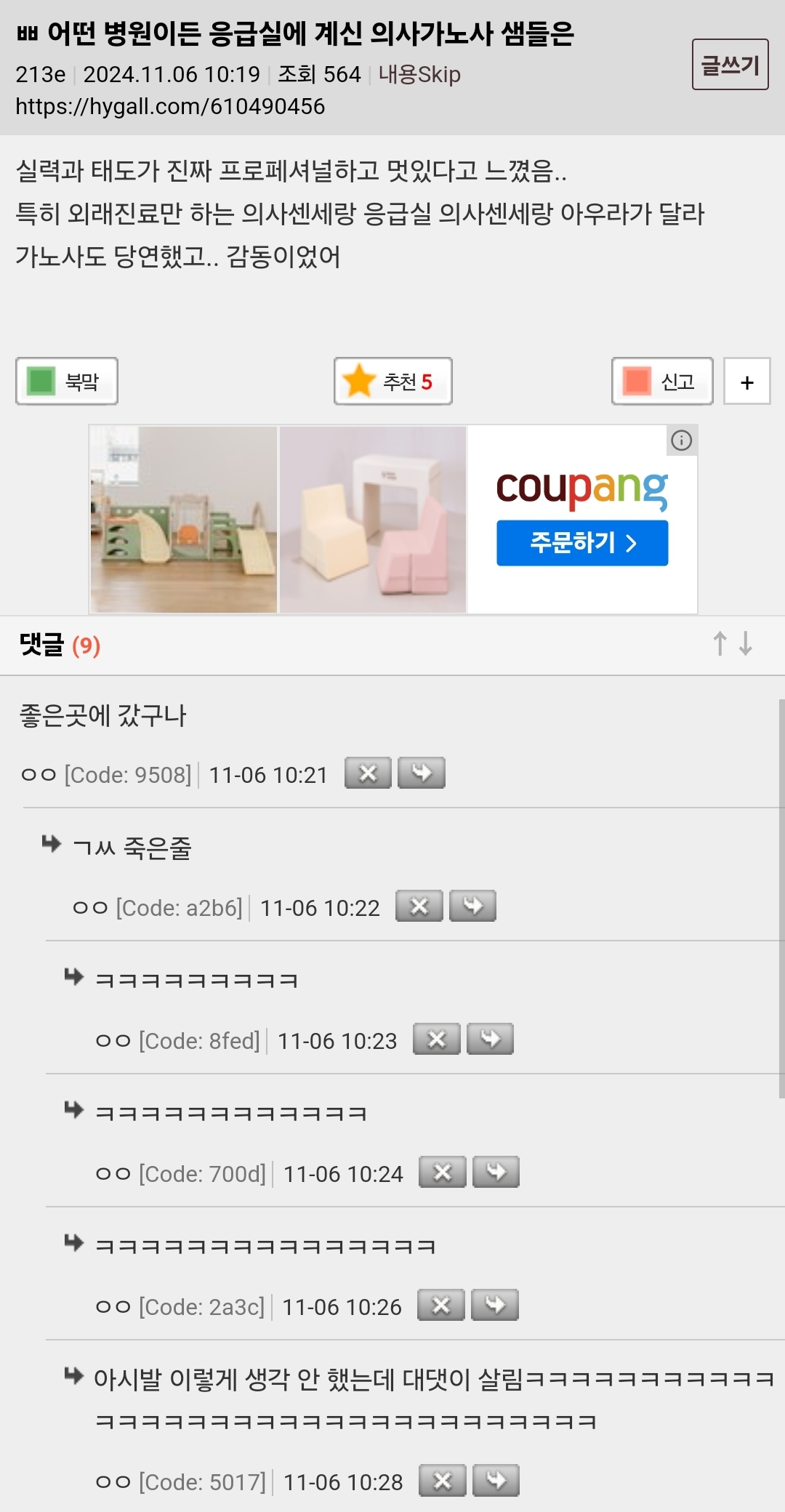
Task: Reply to comment by Code 8fed
Action: coord(490,1039)
